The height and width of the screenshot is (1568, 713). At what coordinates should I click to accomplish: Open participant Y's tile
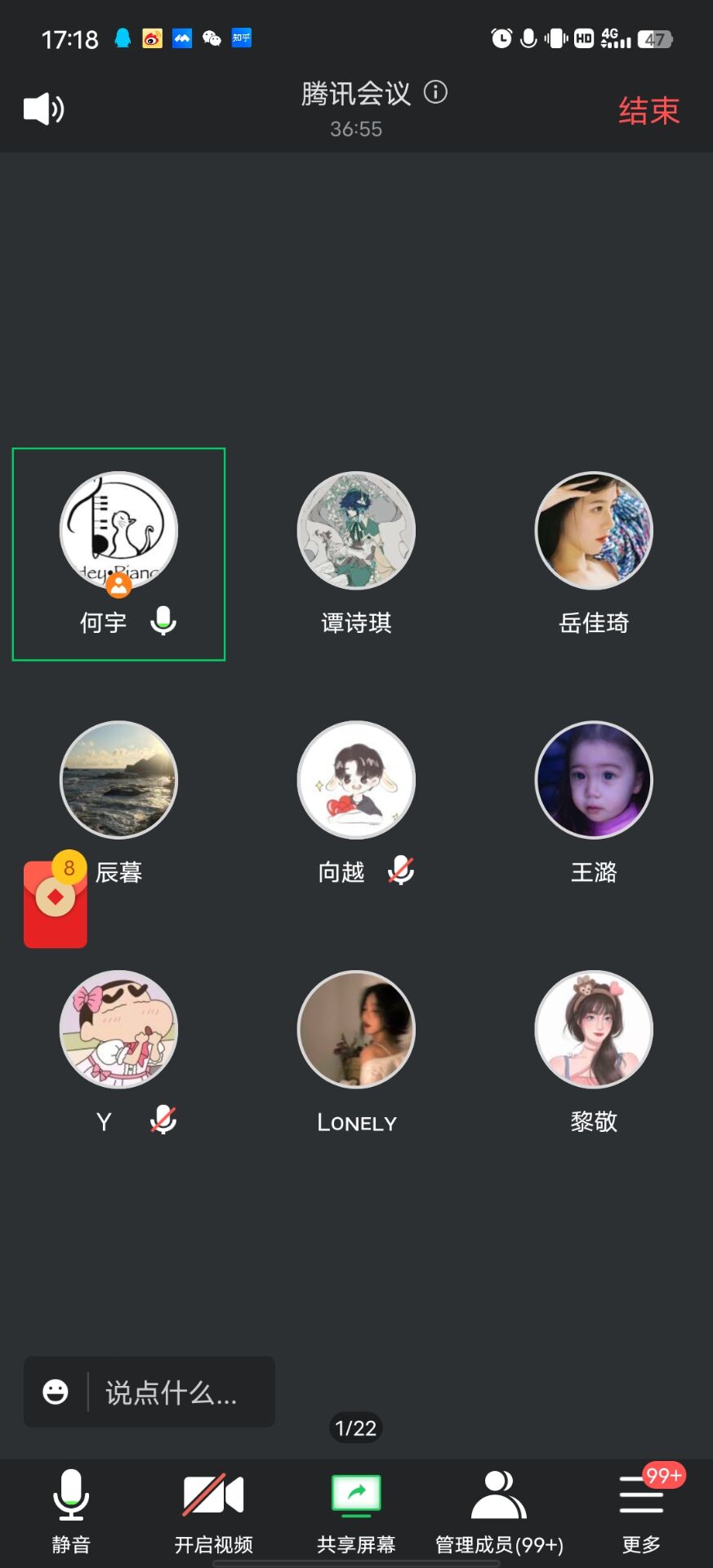pos(118,1052)
